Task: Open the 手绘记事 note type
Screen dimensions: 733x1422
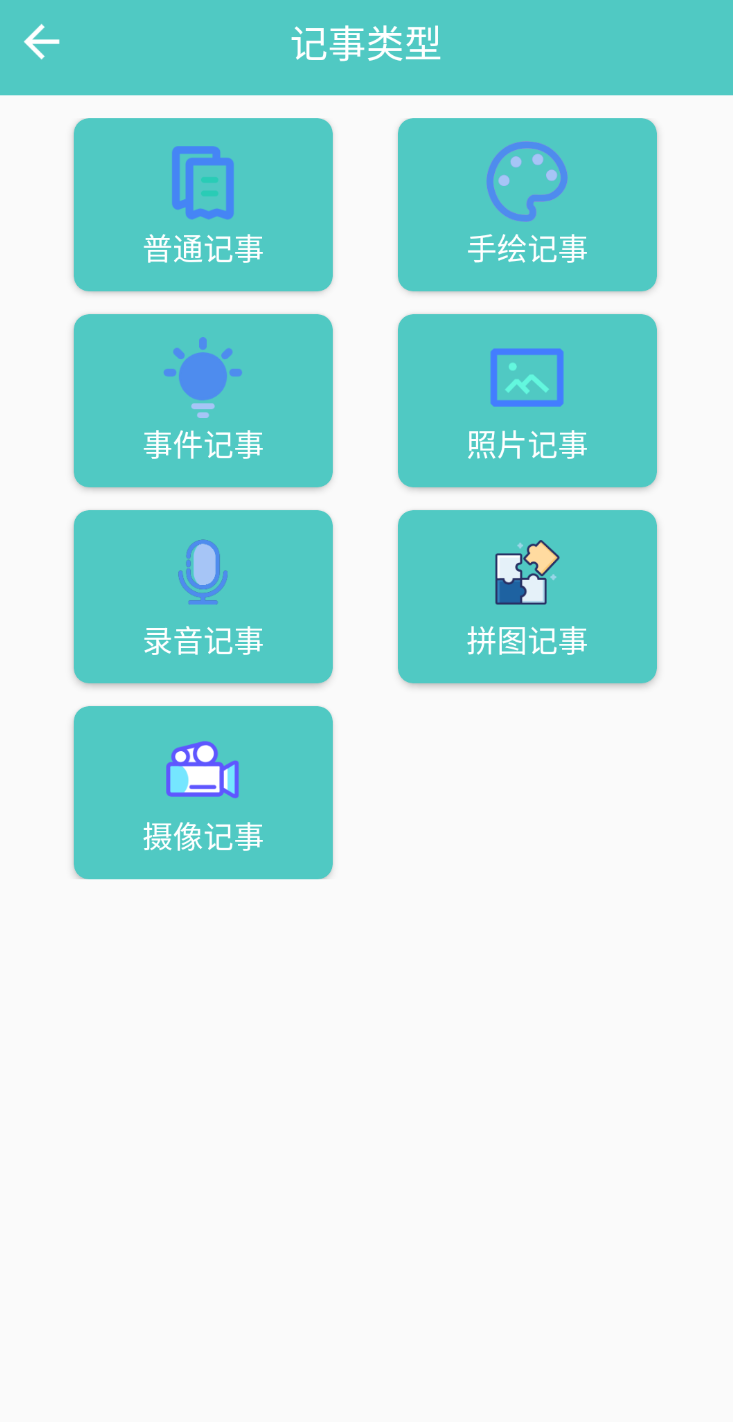Action: 527,204
